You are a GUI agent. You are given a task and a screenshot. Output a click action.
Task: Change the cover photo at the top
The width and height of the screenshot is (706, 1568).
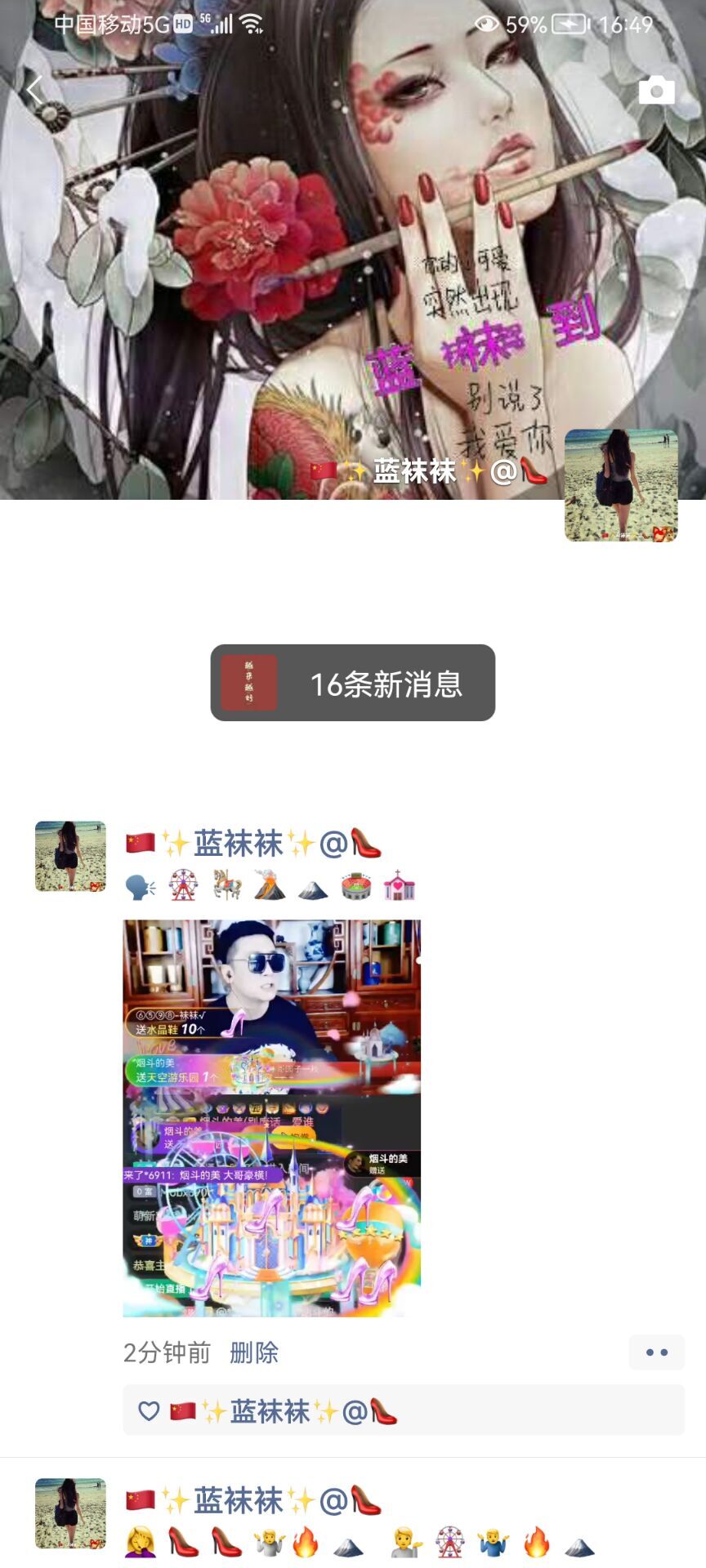(245, 245)
